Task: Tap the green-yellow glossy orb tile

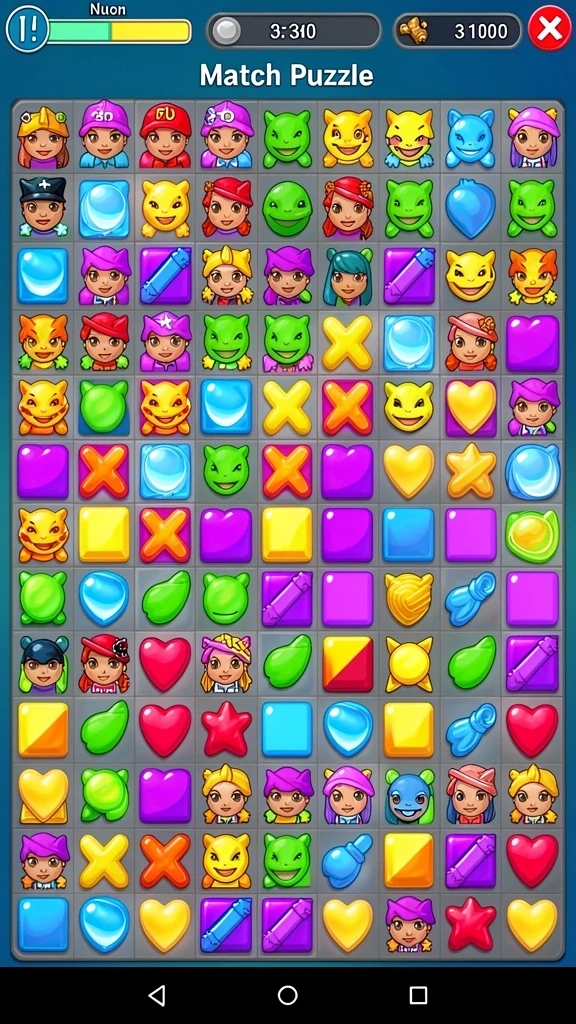Action: (x=532, y=535)
